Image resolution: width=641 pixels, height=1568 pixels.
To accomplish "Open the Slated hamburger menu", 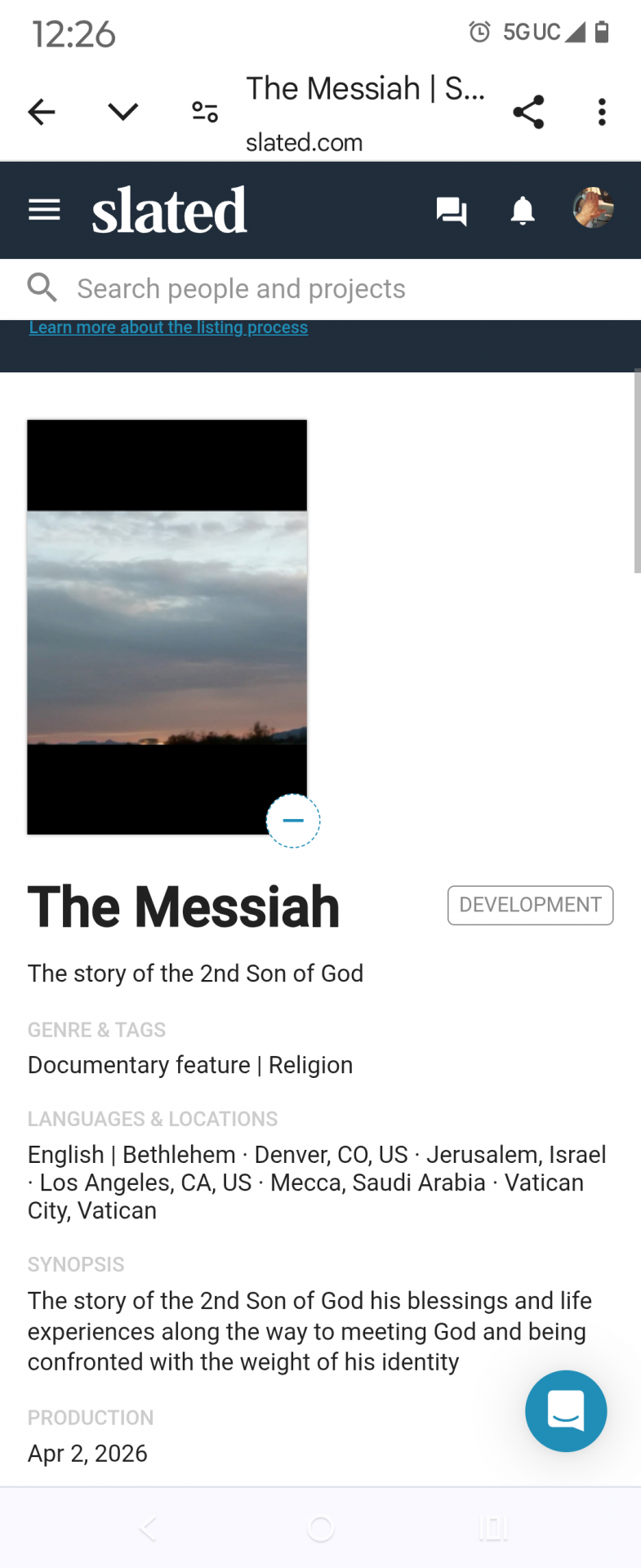I will [44, 210].
